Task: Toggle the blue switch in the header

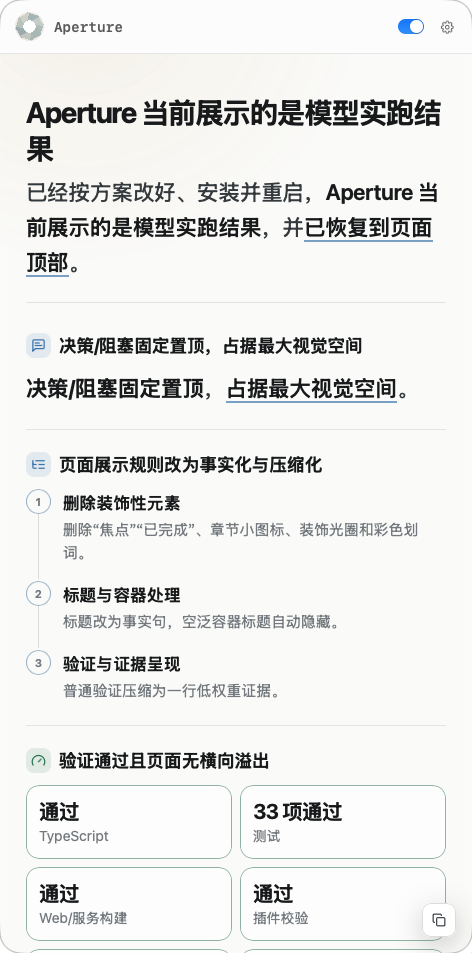Action: tap(411, 27)
